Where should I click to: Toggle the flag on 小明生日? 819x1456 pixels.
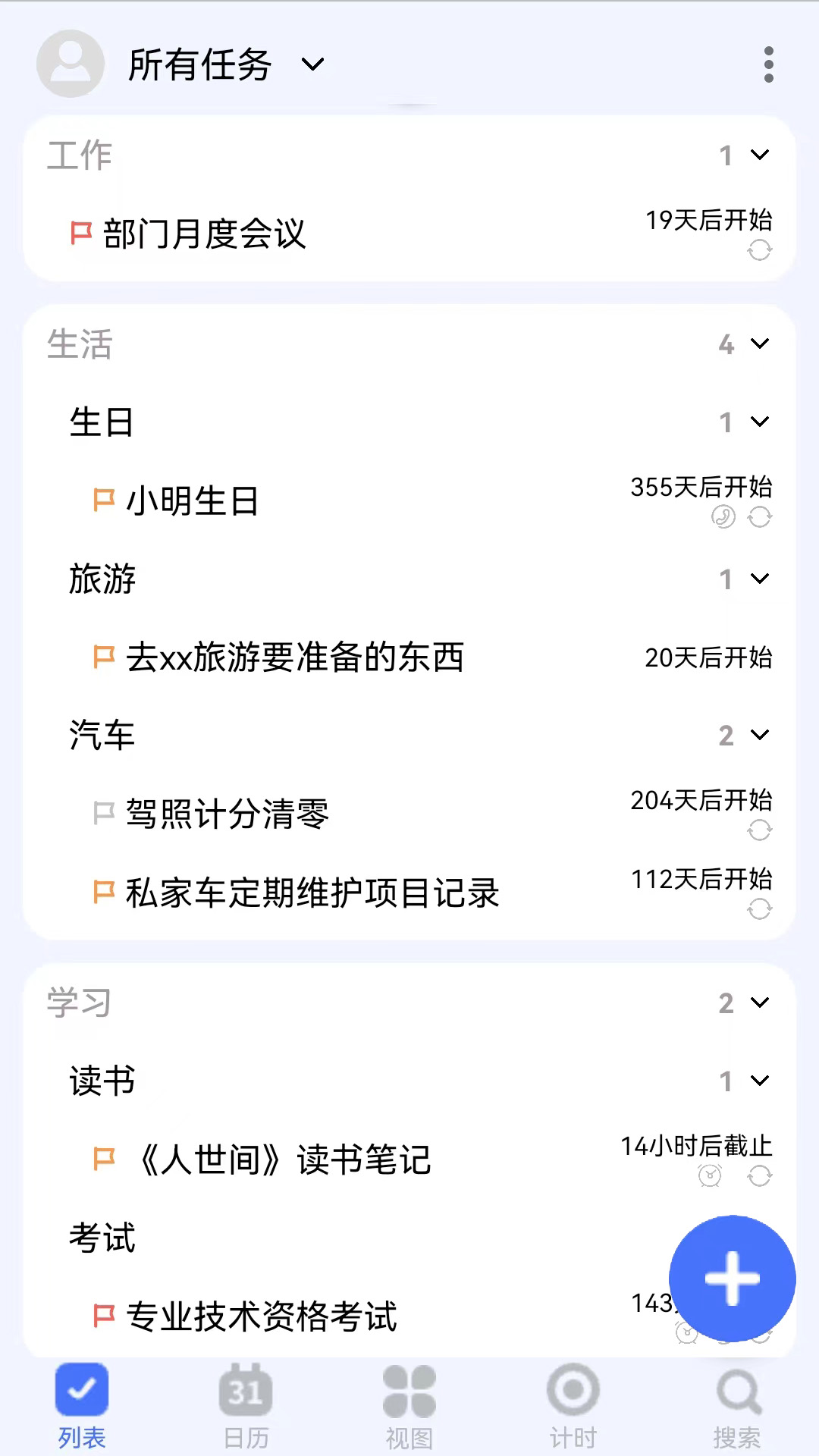(105, 500)
